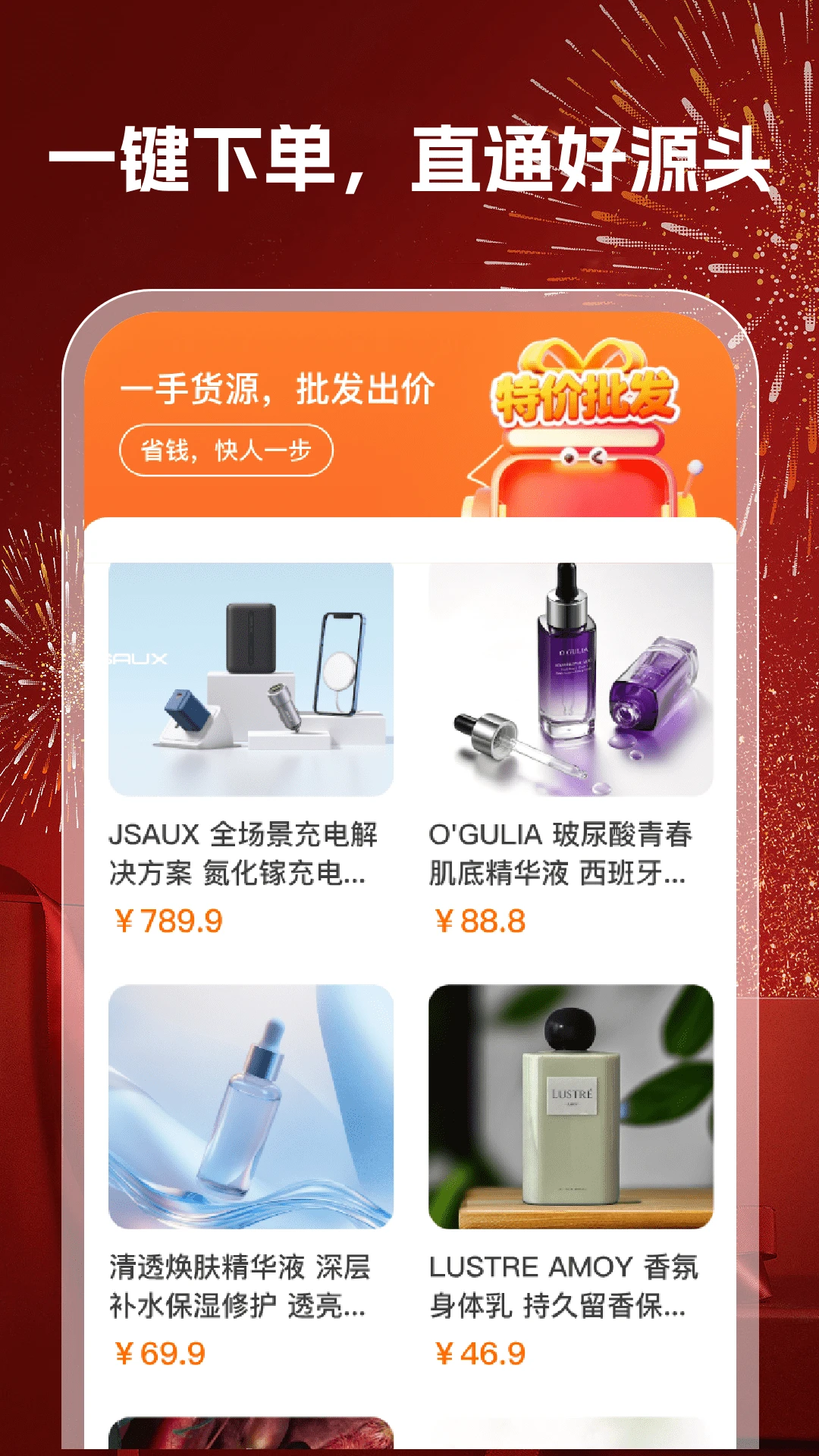Tap the headline "一键下单，直通好源头"

(409, 155)
